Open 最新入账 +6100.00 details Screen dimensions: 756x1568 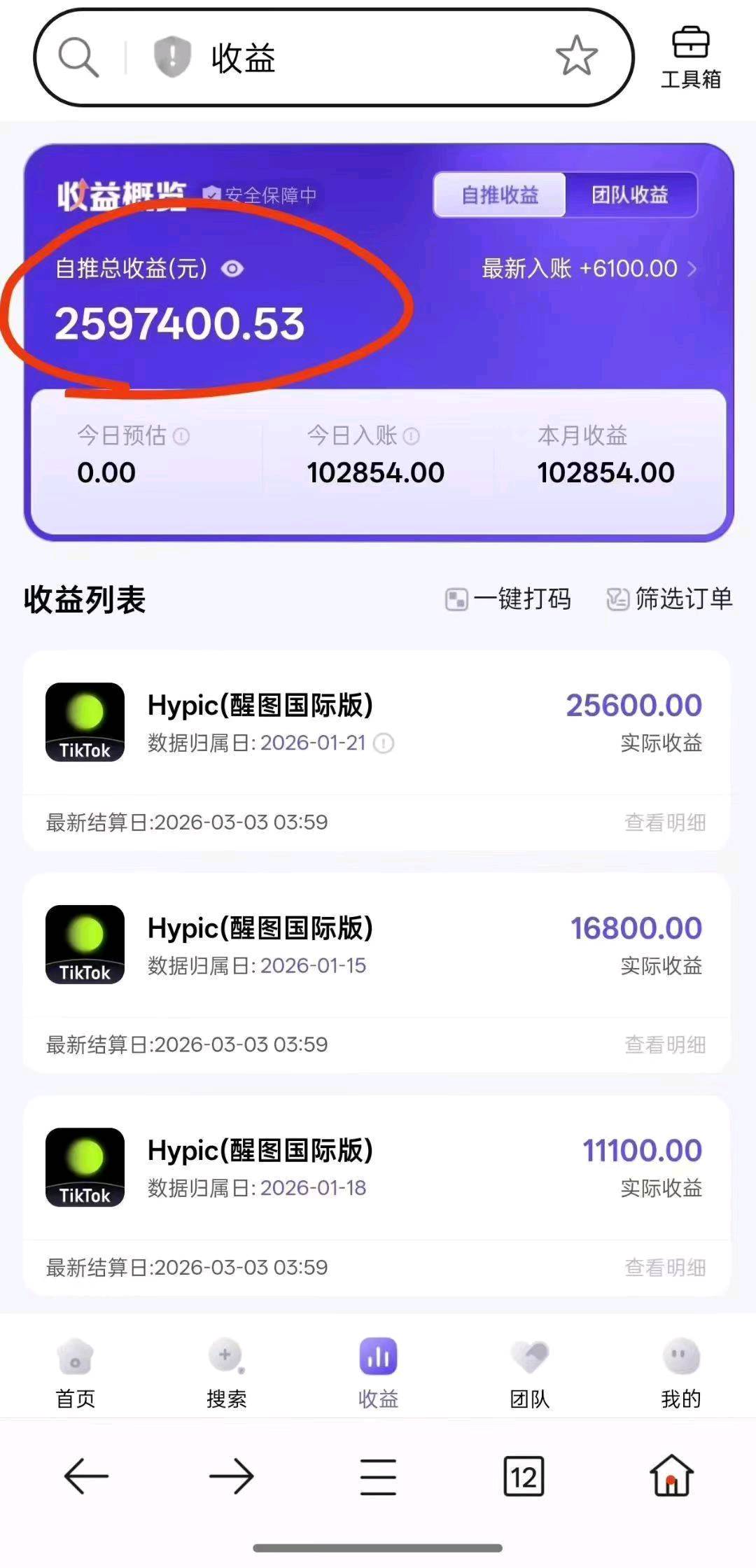click(x=588, y=269)
